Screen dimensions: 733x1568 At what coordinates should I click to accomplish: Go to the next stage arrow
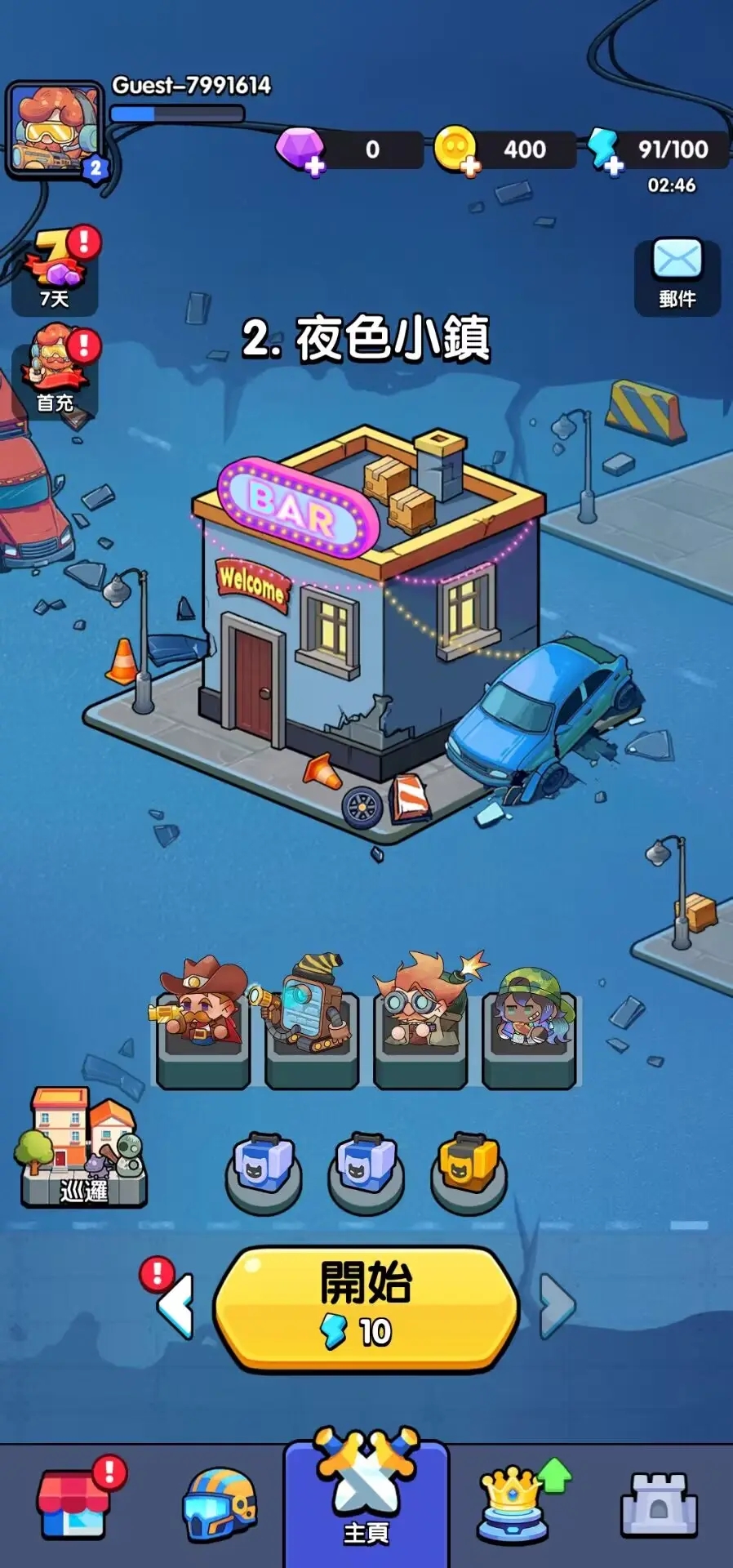tap(557, 1305)
